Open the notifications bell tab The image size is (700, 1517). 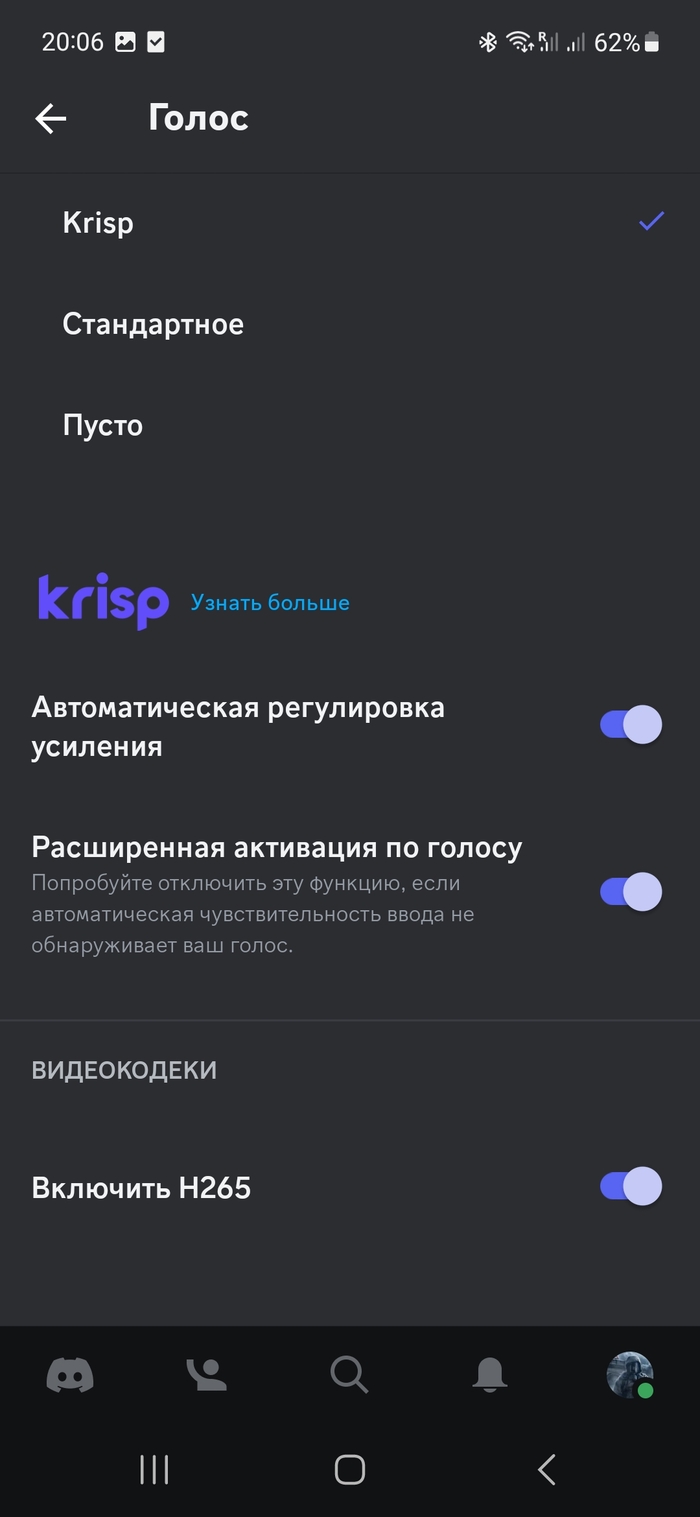[490, 1375]
